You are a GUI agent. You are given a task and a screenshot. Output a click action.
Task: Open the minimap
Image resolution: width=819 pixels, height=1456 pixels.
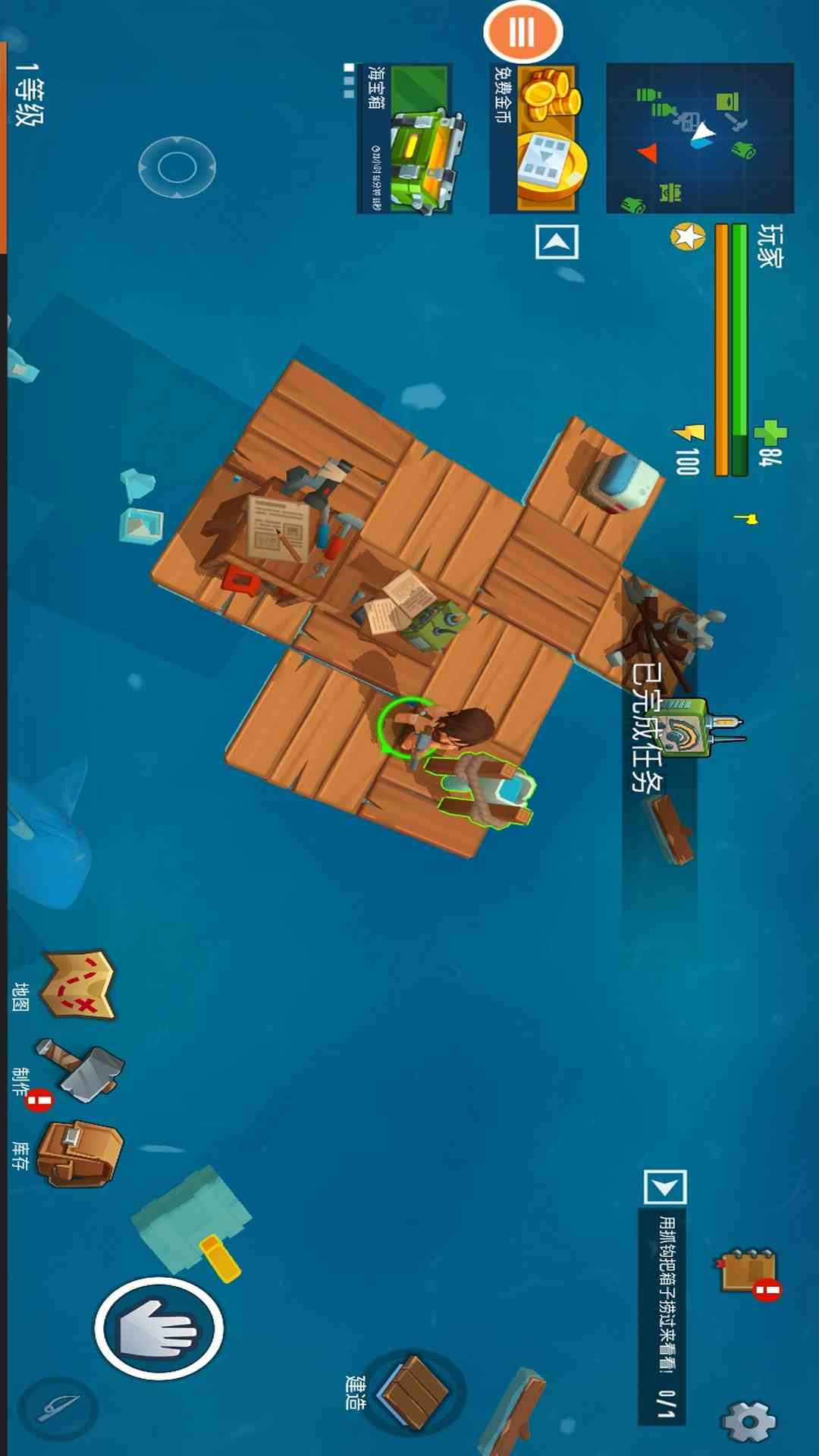pyautogui.click(x=700, y=138)
